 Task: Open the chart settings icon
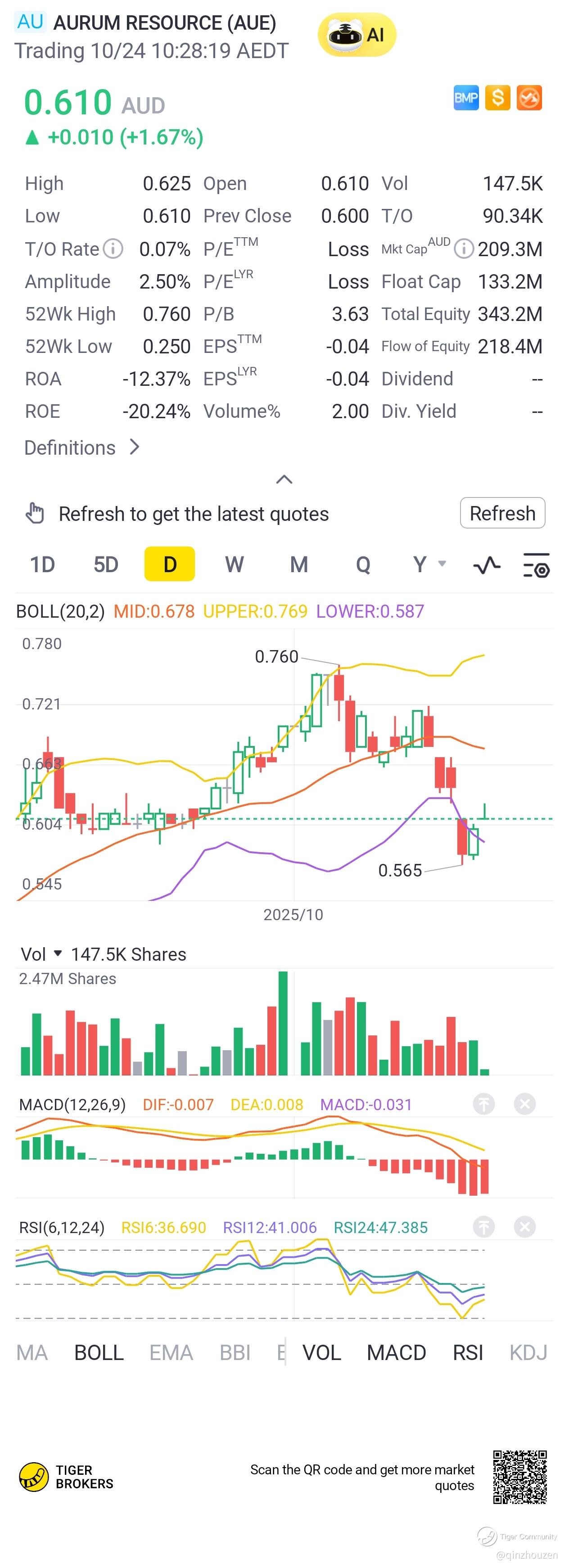pyautogui.click(x=536, y=565)
